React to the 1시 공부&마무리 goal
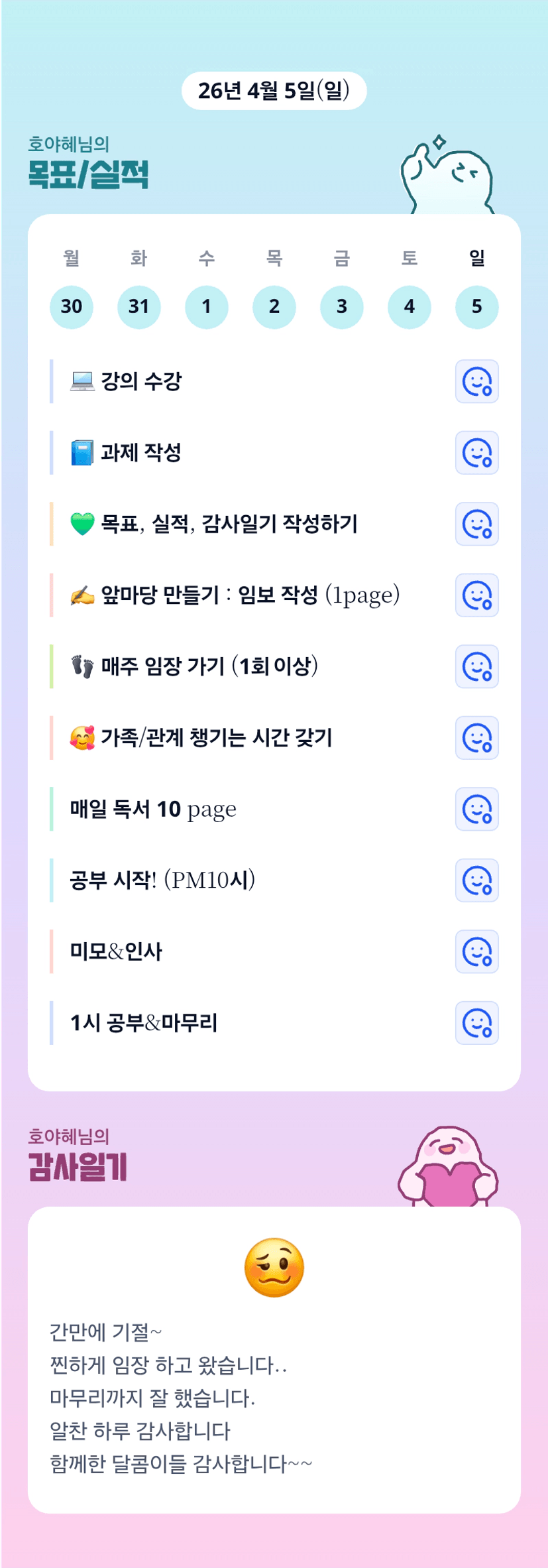548x1568 pixels. tap(477, 1023)
